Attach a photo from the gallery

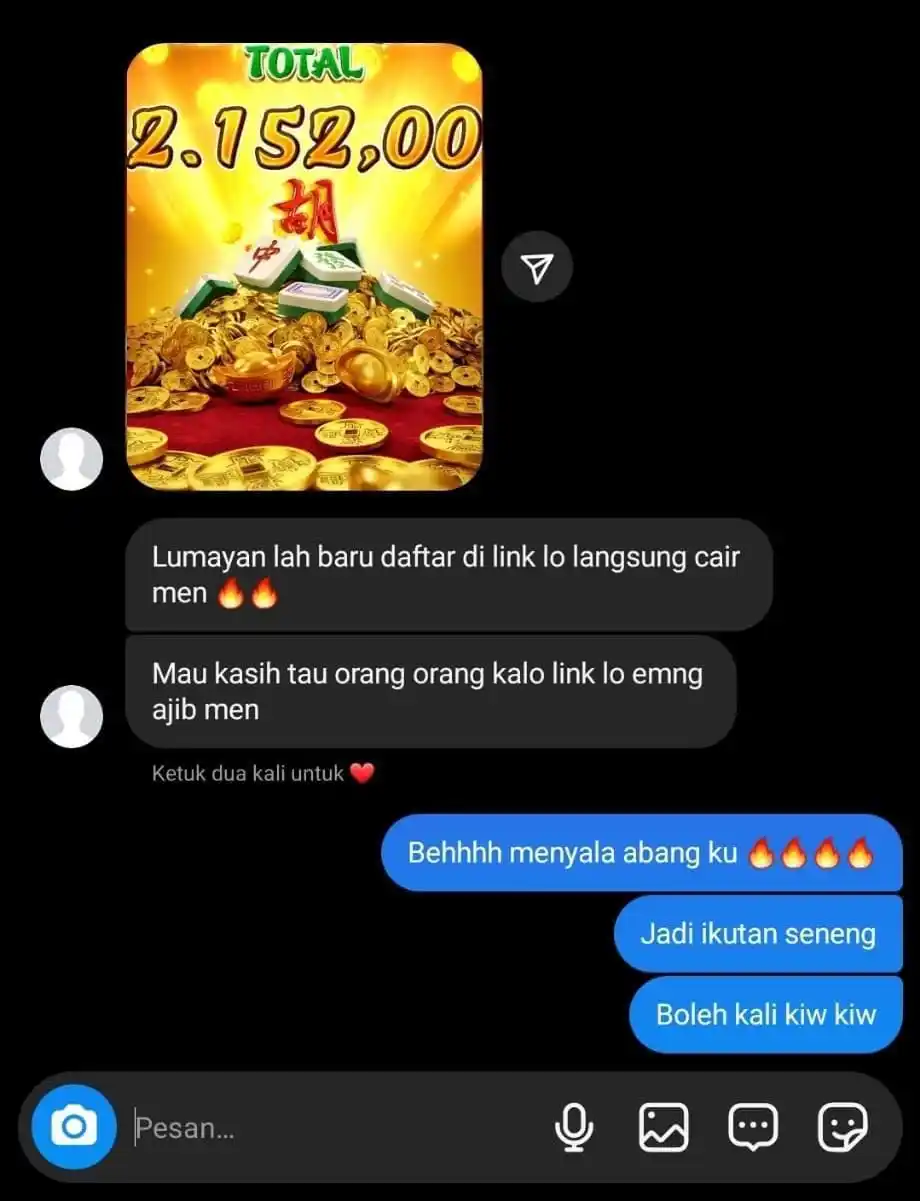coord(663,1128)
